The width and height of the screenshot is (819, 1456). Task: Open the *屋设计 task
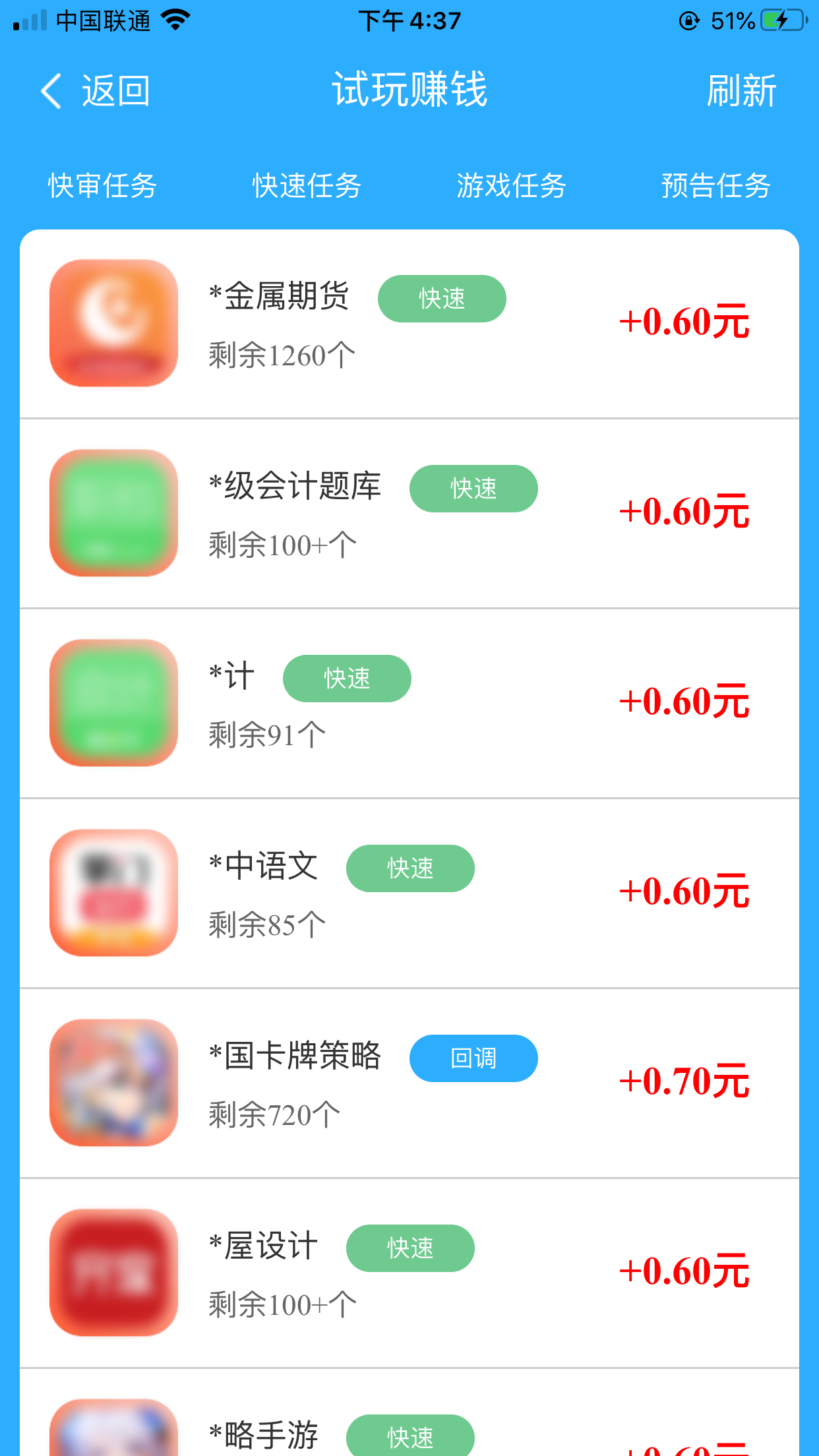coord(409,1273)
